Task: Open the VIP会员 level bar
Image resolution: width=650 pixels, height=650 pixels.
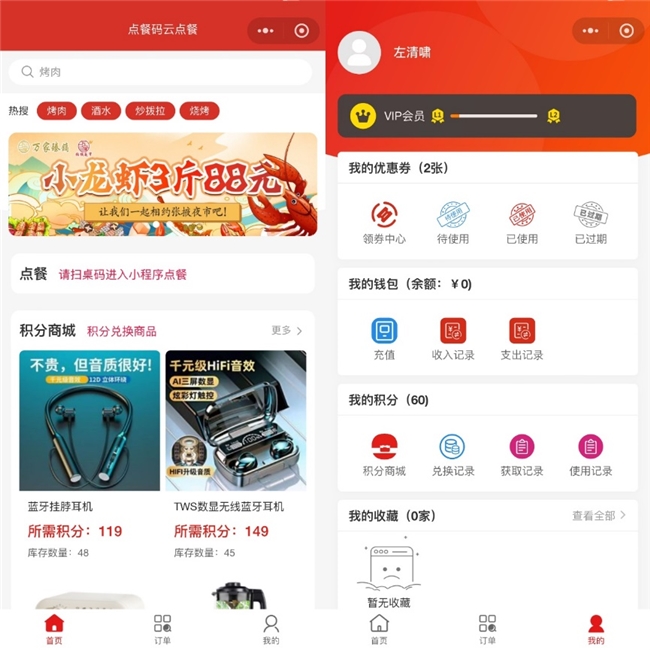Action: (x=486, y=116)
